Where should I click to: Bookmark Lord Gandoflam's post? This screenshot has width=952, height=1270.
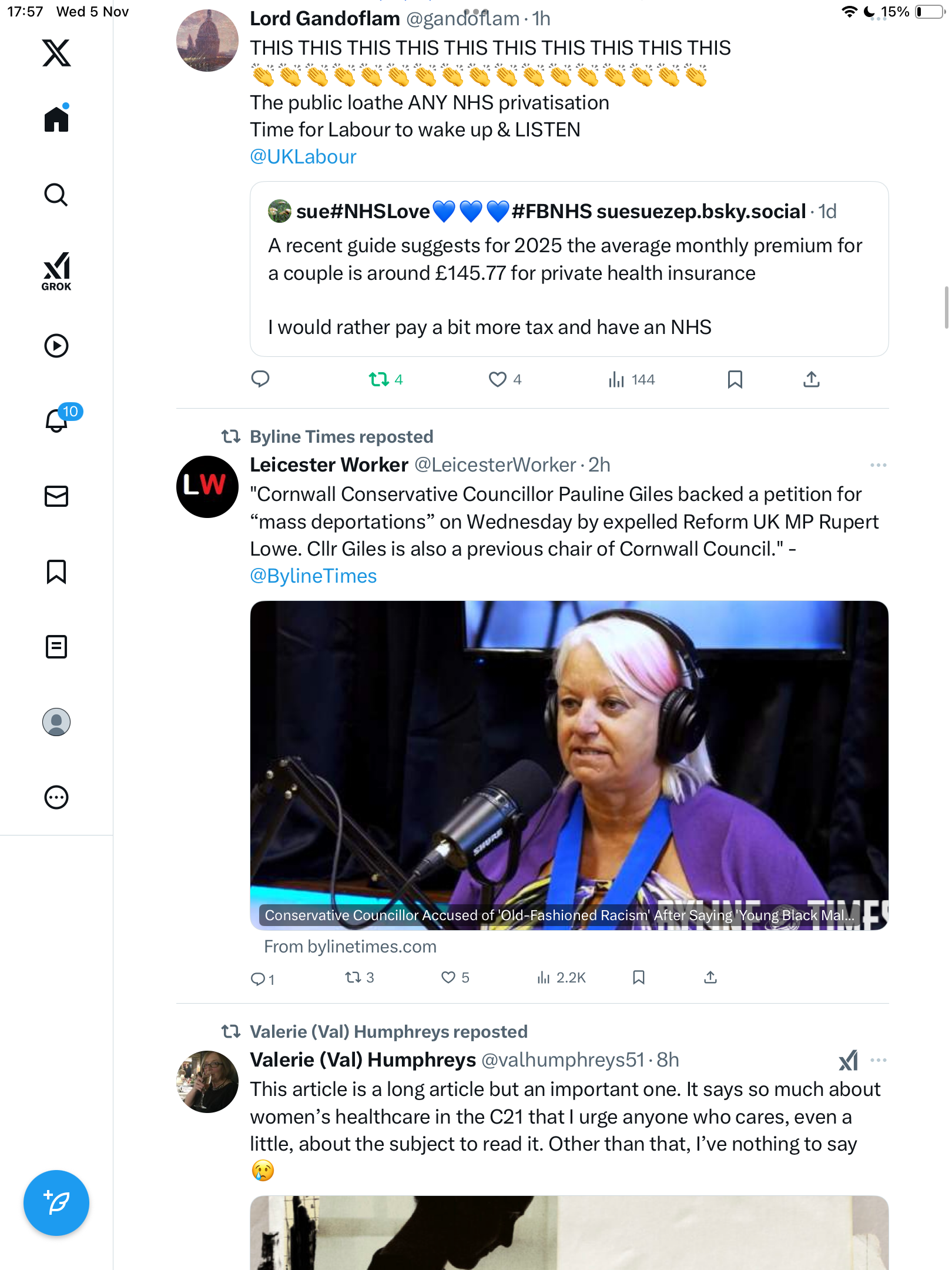tap(735, 380)
